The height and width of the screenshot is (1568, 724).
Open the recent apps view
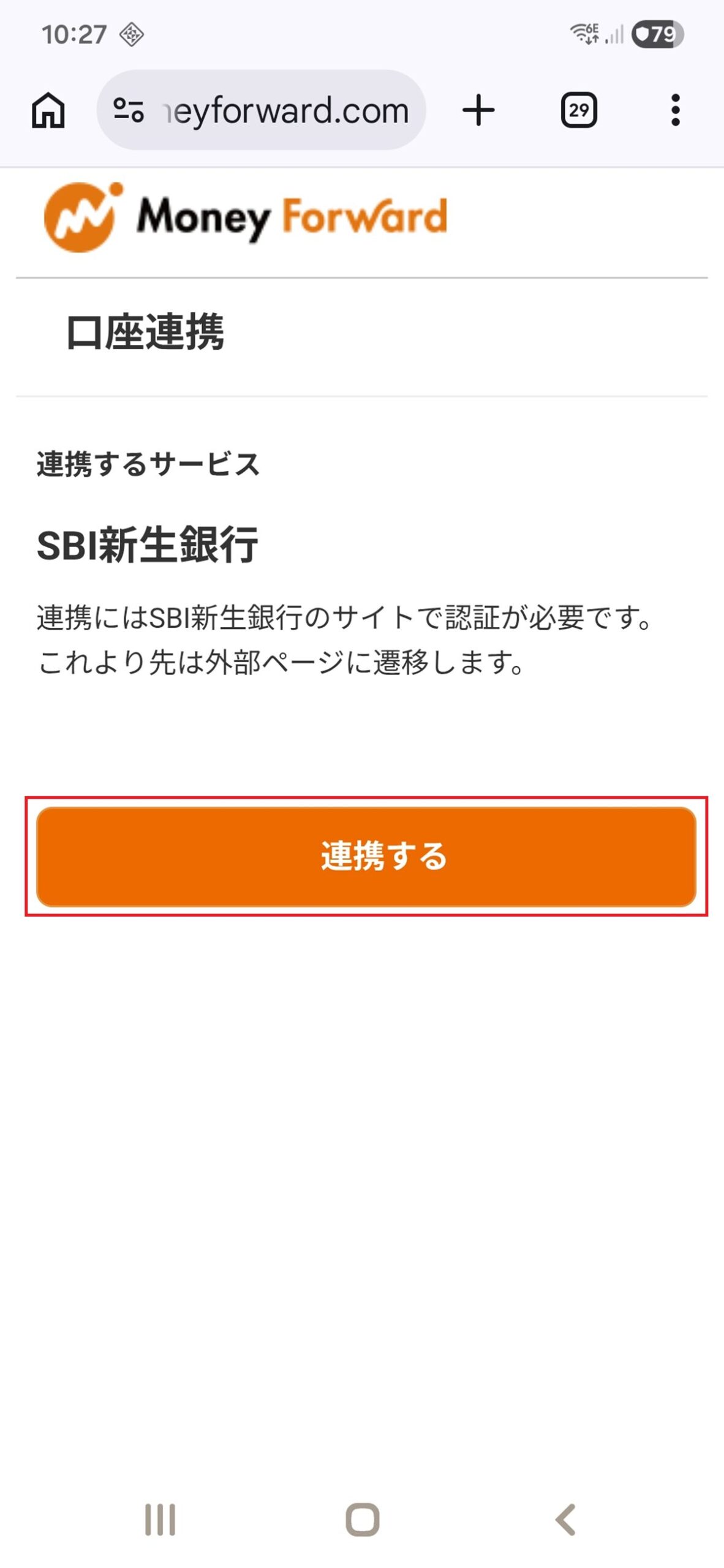coord(160,1520)
